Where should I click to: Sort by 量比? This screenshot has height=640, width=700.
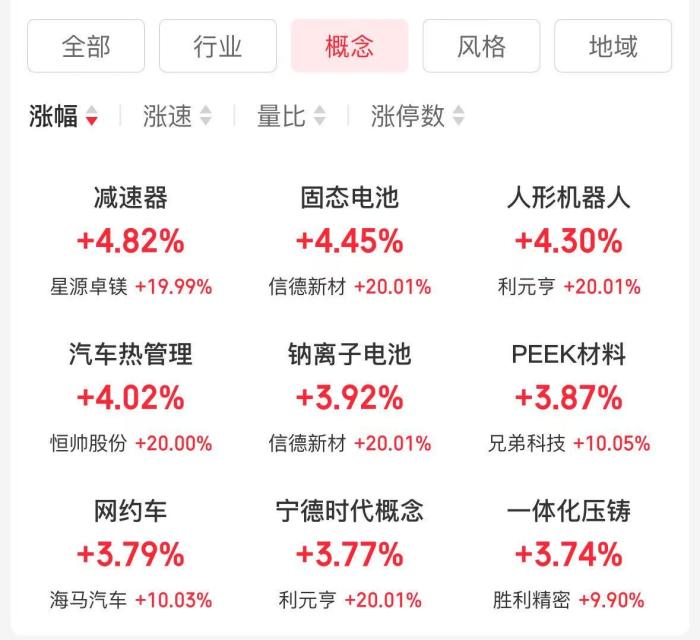click(291, 116)
